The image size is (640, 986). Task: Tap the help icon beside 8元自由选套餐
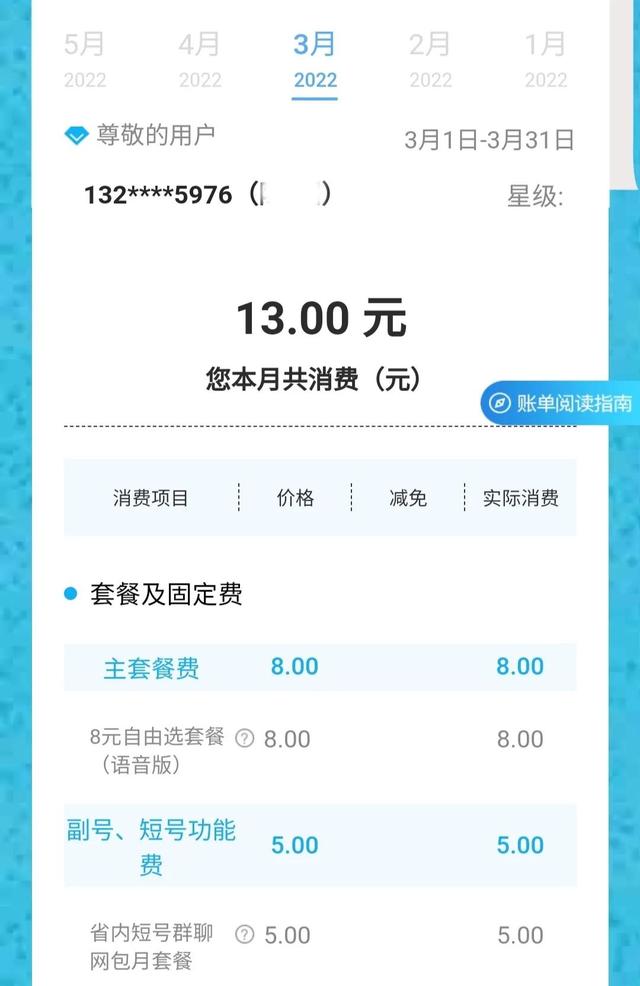(245, 739)
